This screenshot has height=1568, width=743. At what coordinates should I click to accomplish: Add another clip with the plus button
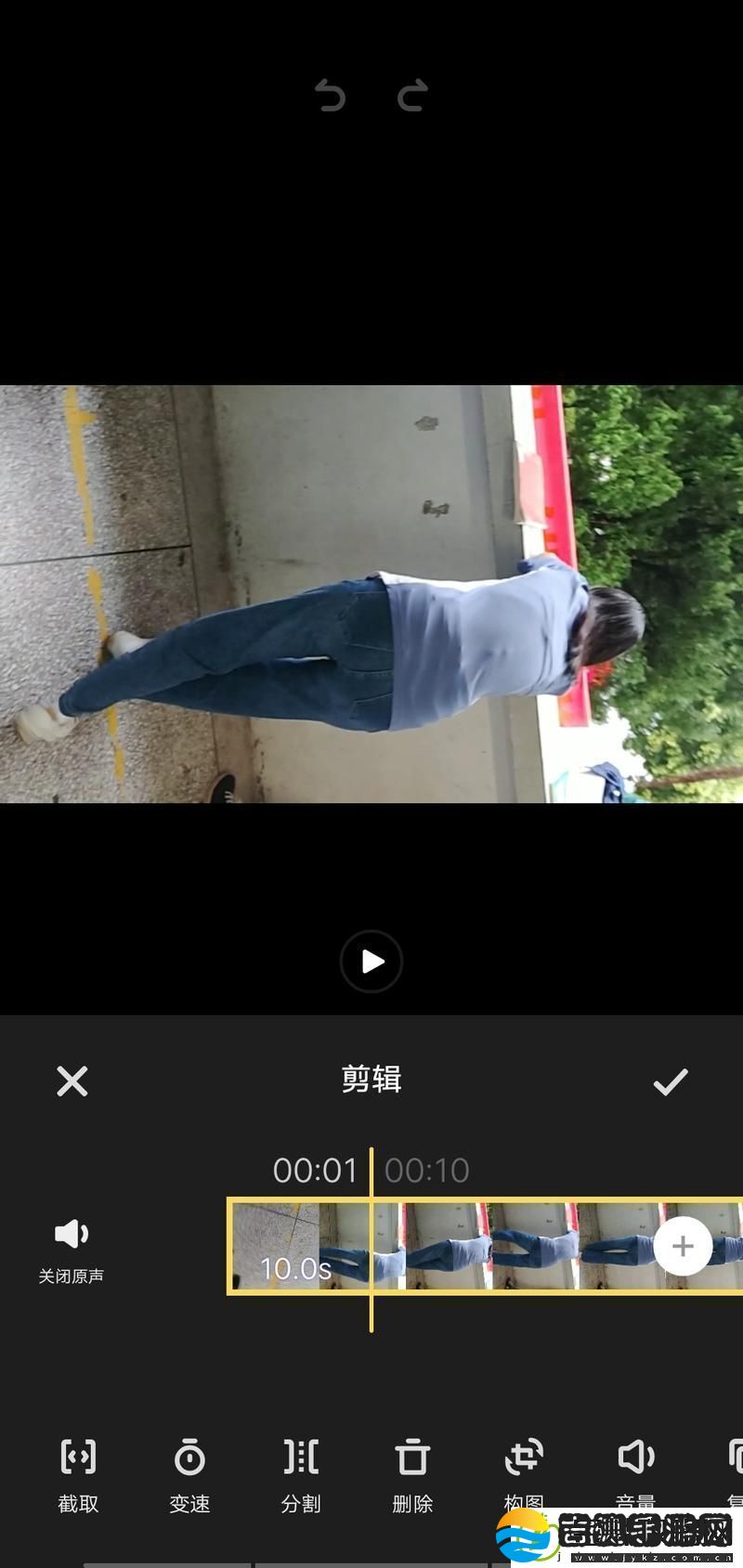(x=683, y=1246)
